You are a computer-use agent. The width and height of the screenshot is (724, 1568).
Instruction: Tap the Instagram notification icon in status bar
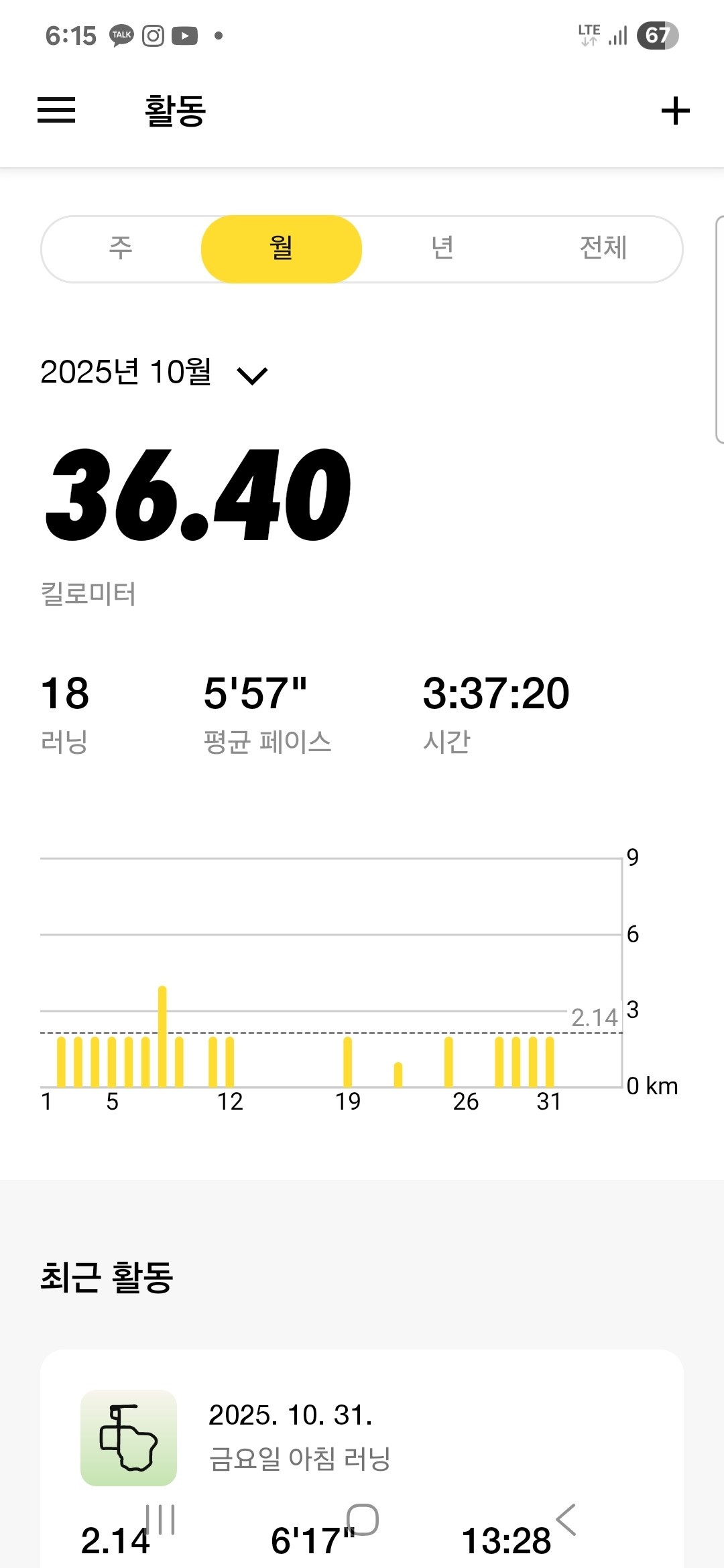click(x=153, y=34)
